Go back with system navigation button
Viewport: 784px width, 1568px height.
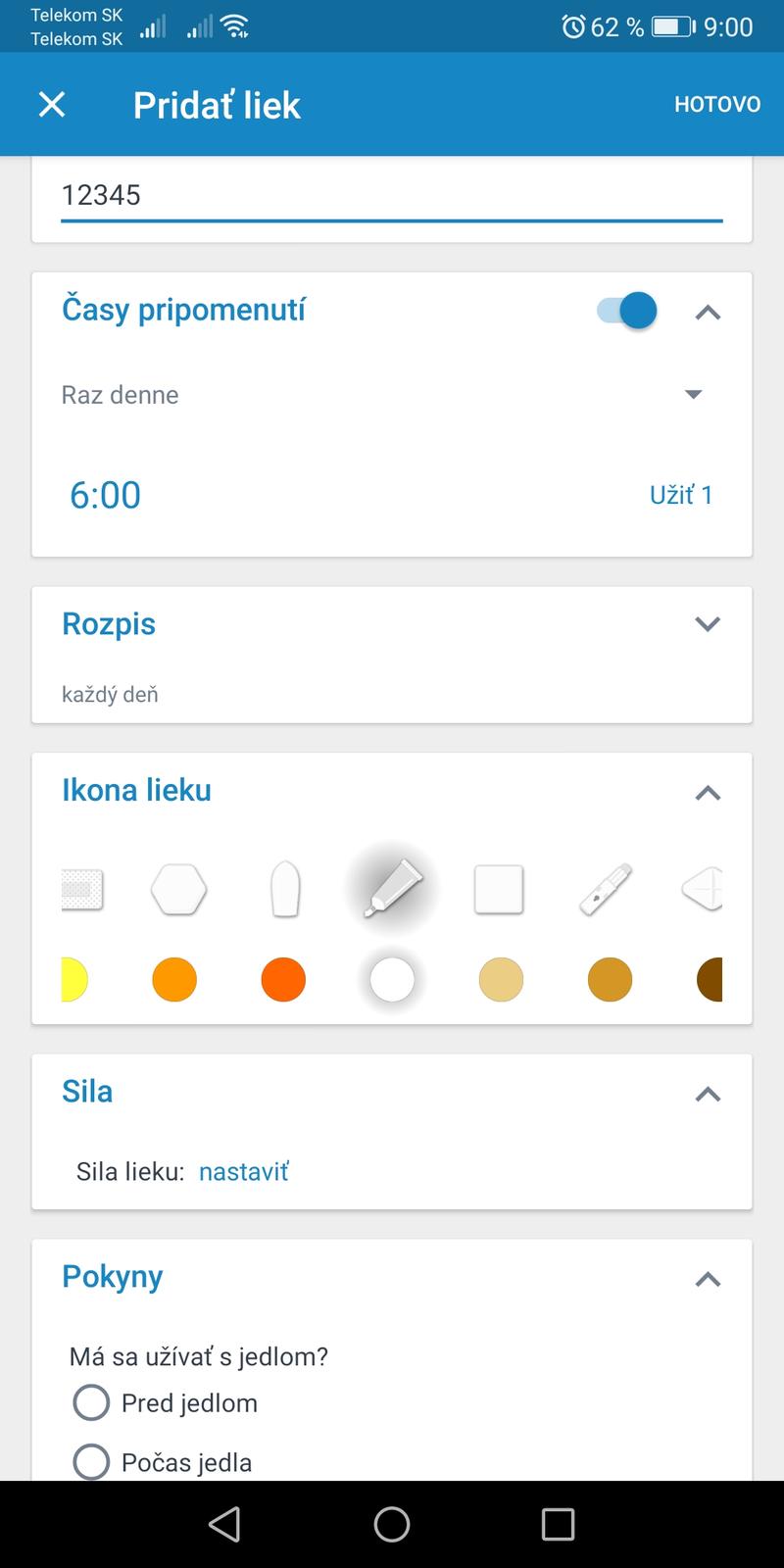[x=224, y=1524]
